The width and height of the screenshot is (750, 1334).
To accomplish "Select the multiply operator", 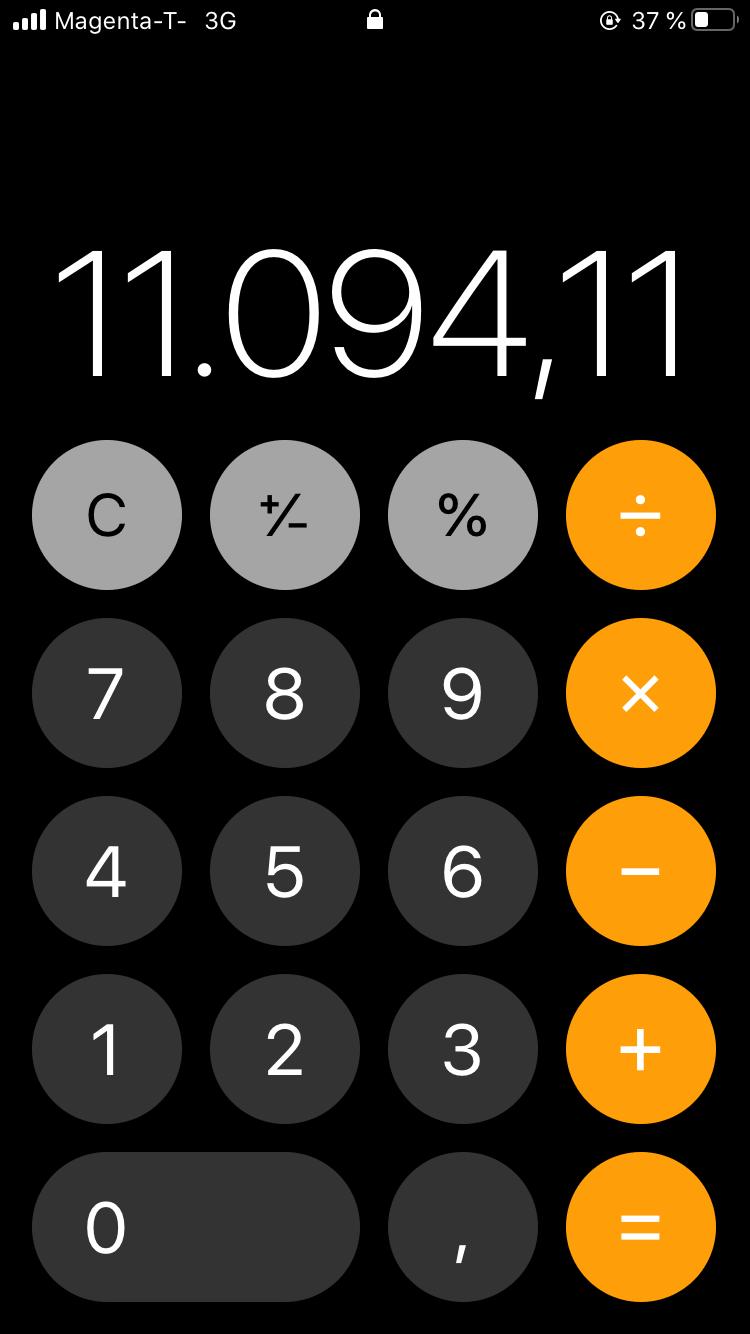I will [641, 693].
